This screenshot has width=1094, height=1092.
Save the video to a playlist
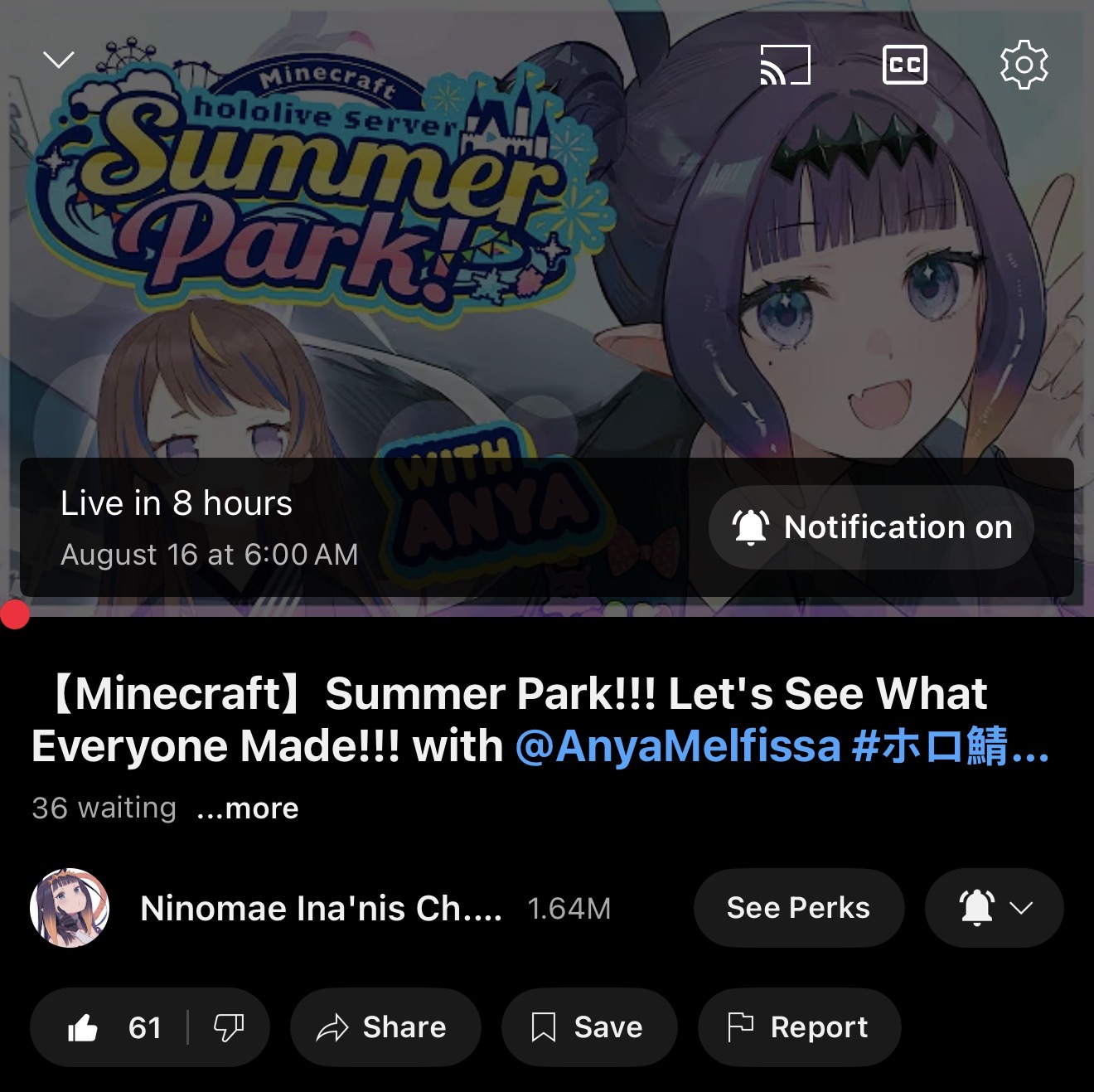point(588,1027)
